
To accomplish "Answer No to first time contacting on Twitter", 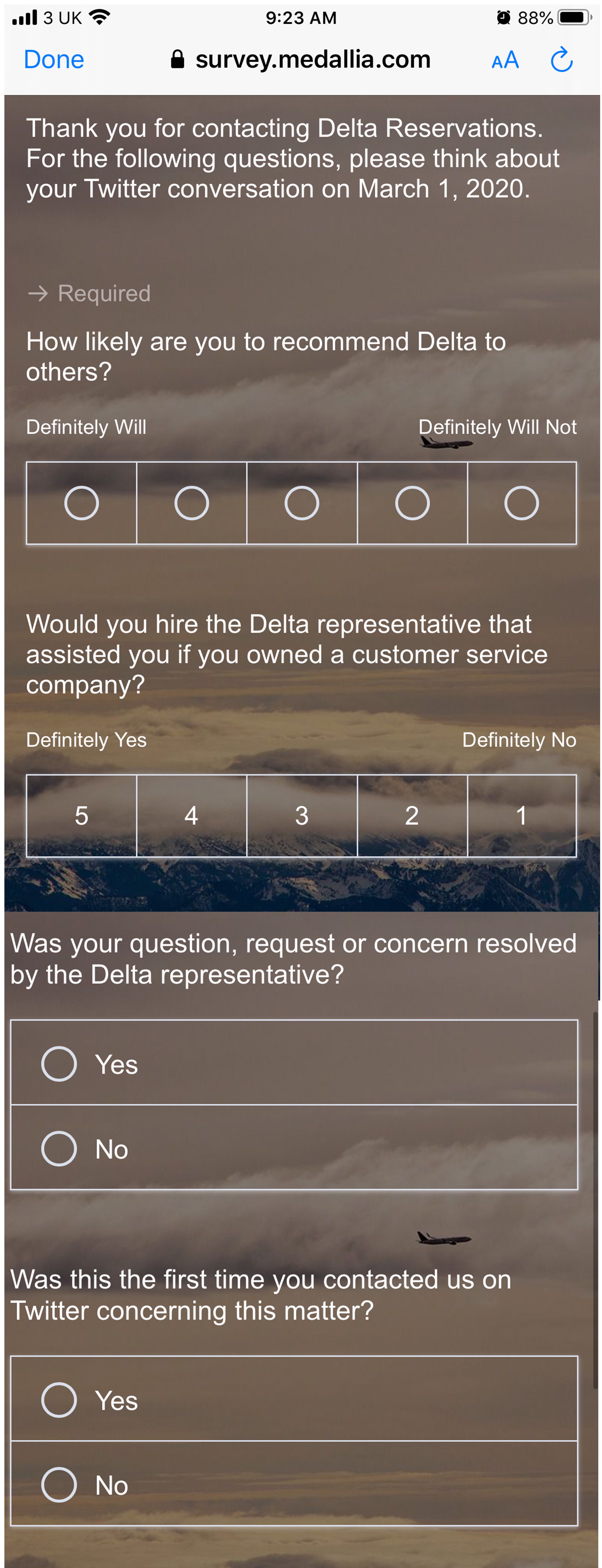I will 59,1485.
